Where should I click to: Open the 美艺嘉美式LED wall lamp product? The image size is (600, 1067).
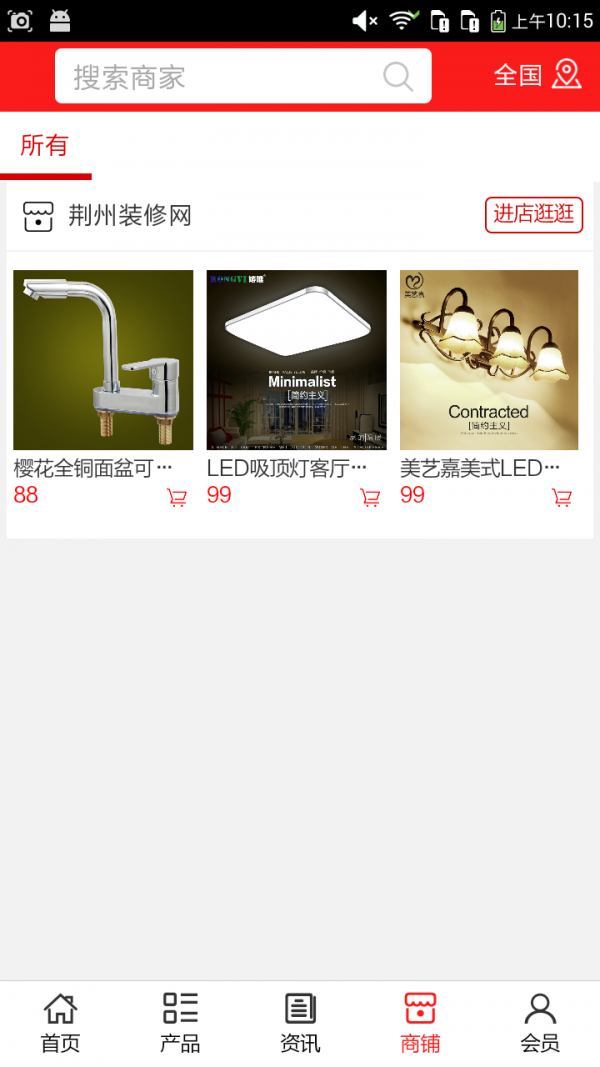[x=489, y=360]
